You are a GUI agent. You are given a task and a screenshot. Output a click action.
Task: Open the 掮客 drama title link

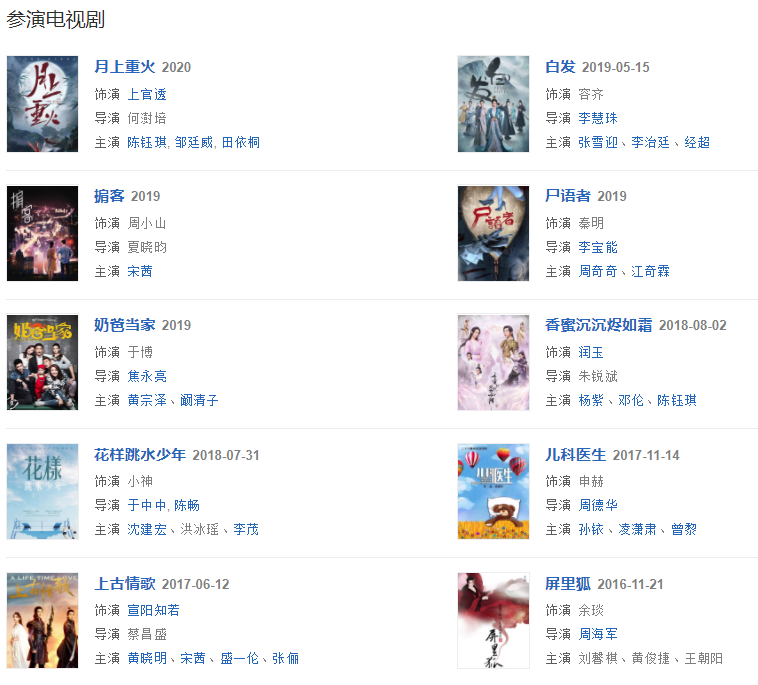pyautogui.click(x=109, y=196)
